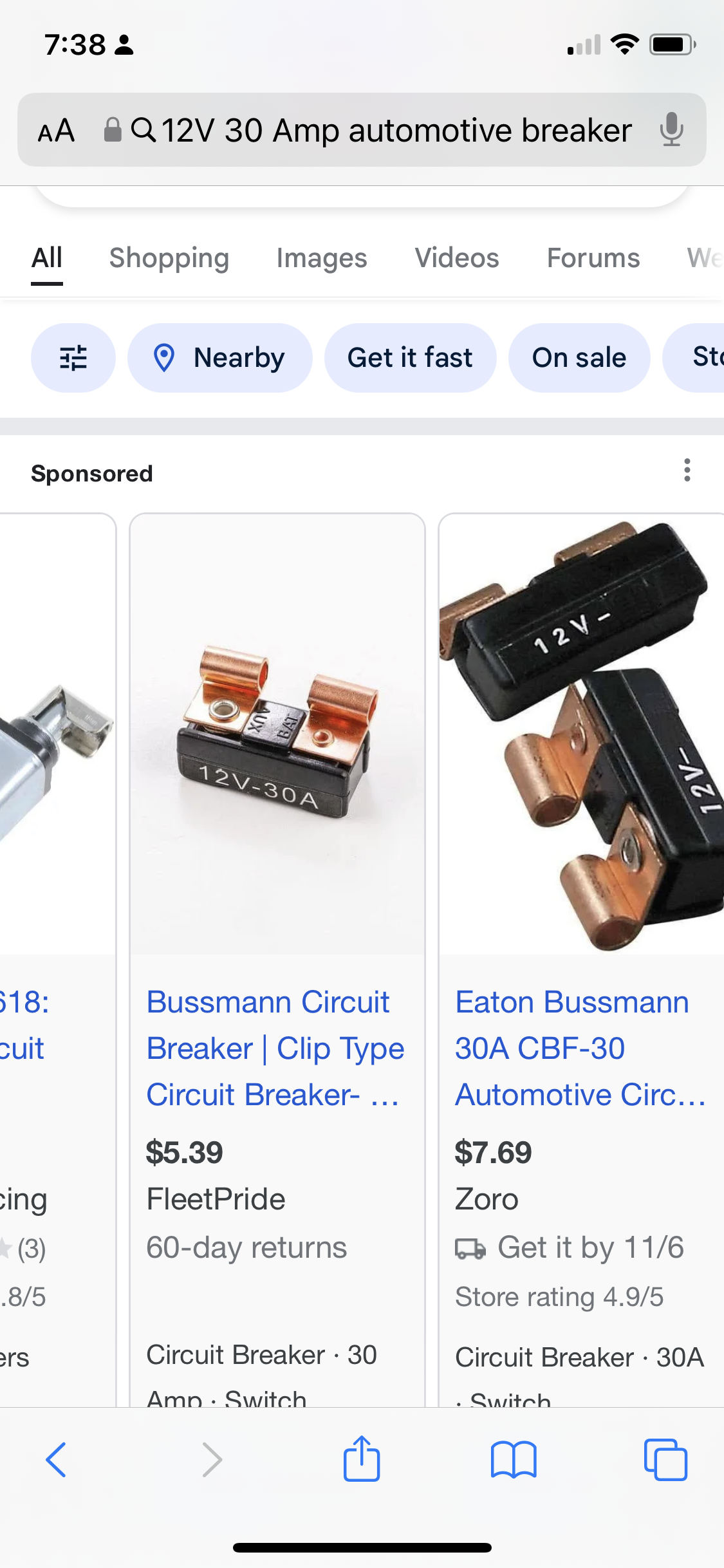This screenshot has height=1568, width=724.
Task: Switch to the Videos tab
Action: [x=456, y=258]
